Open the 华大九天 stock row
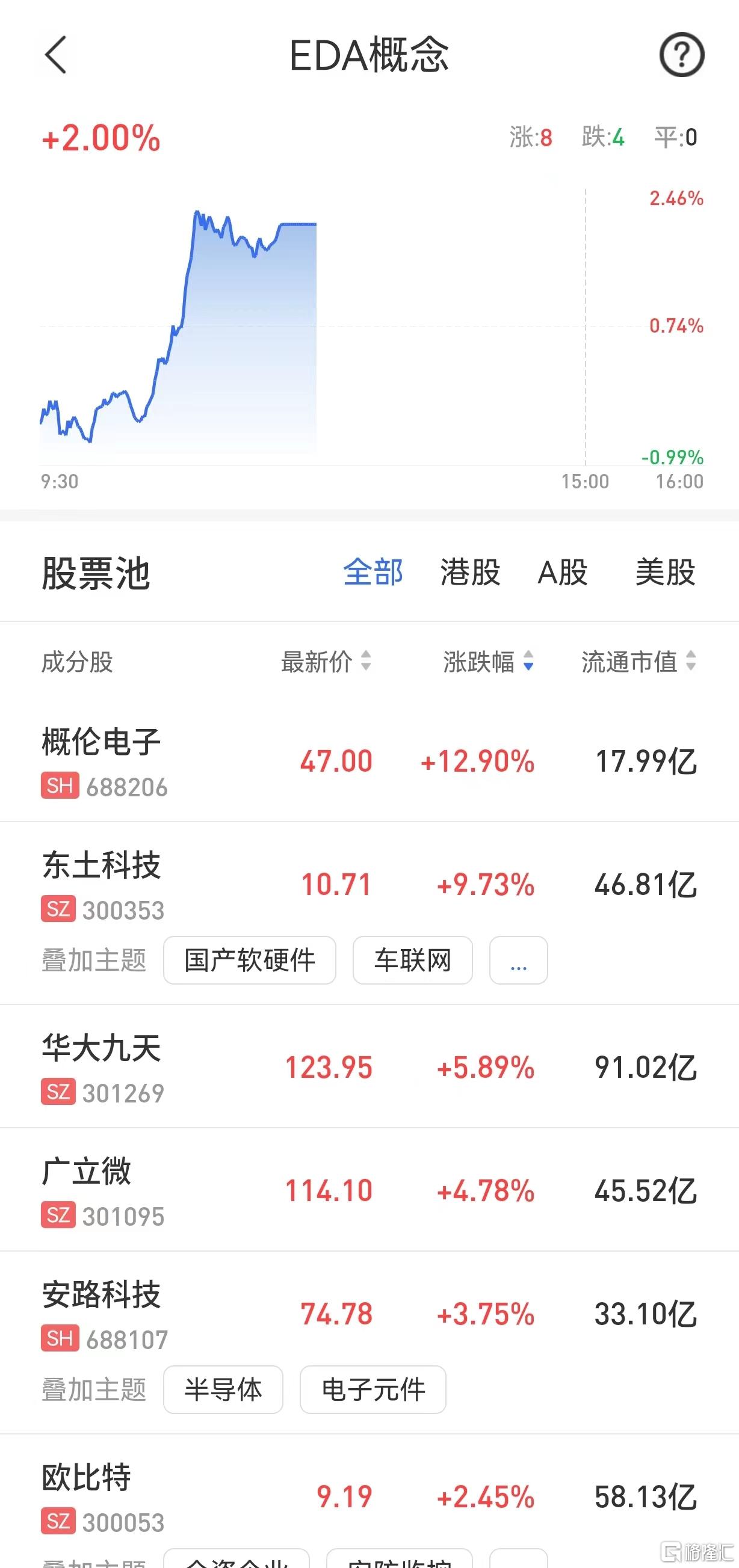 coord(369,1067)
